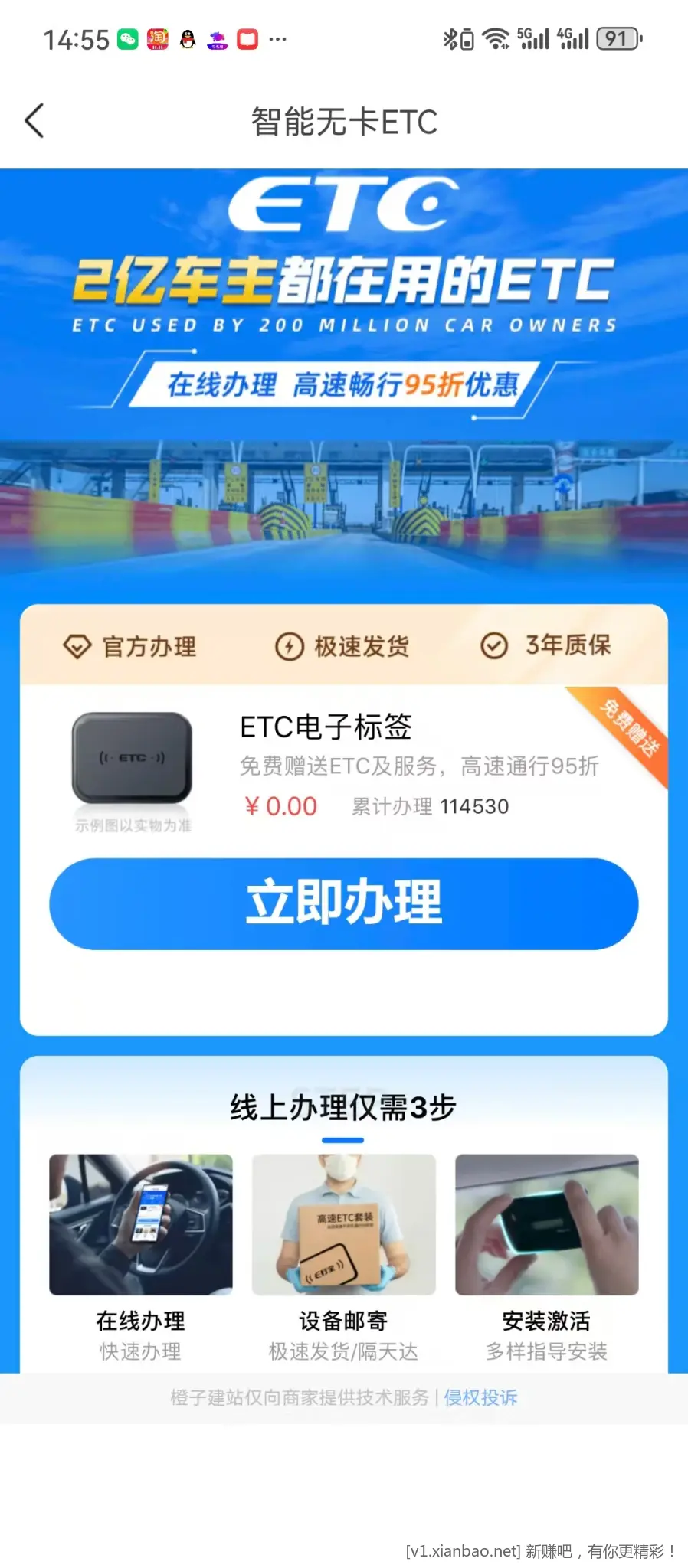Tap the 在线办理 step thumbnail
Viewport: 688px width, 1568px height.
click(140, 1223)
